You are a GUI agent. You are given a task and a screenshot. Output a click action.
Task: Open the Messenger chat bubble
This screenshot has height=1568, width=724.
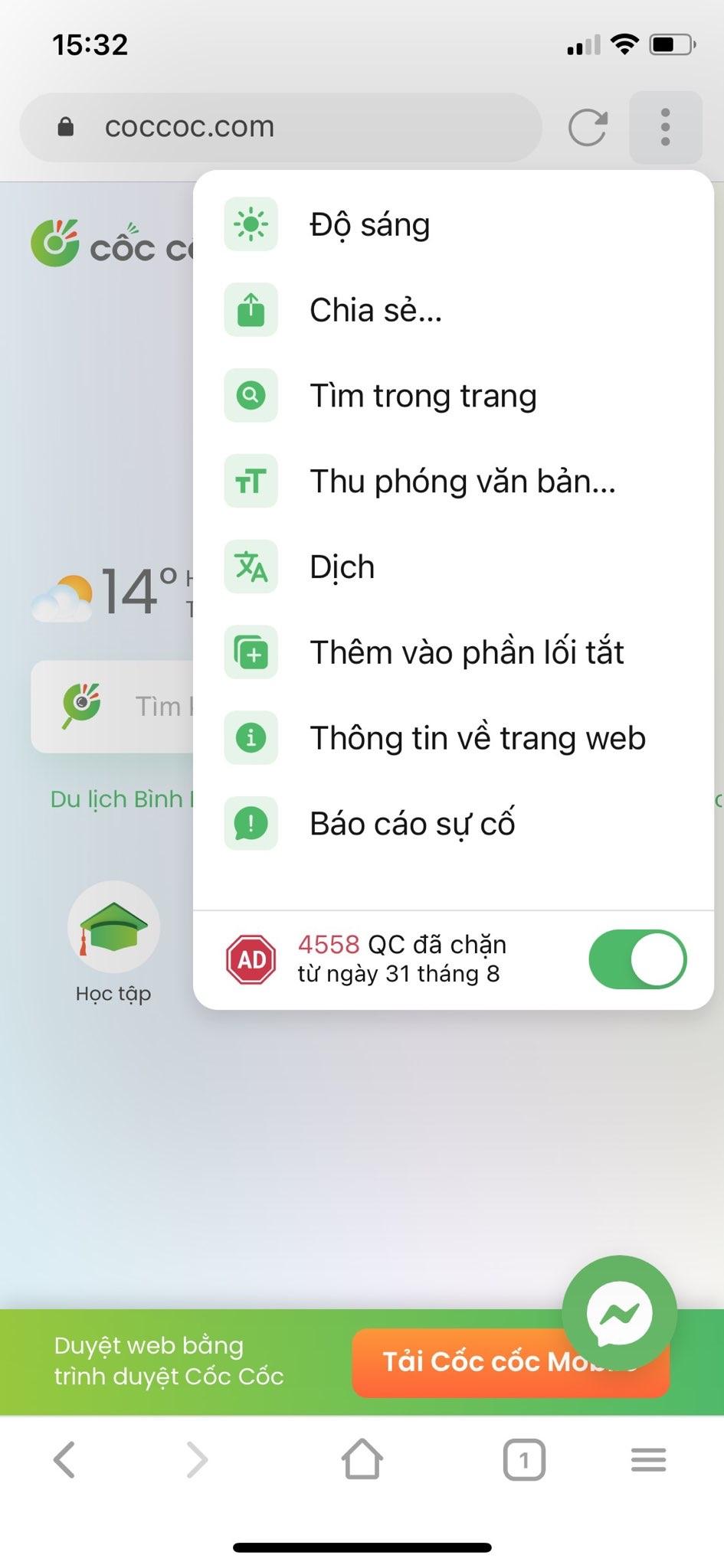tap(619, 1314)
